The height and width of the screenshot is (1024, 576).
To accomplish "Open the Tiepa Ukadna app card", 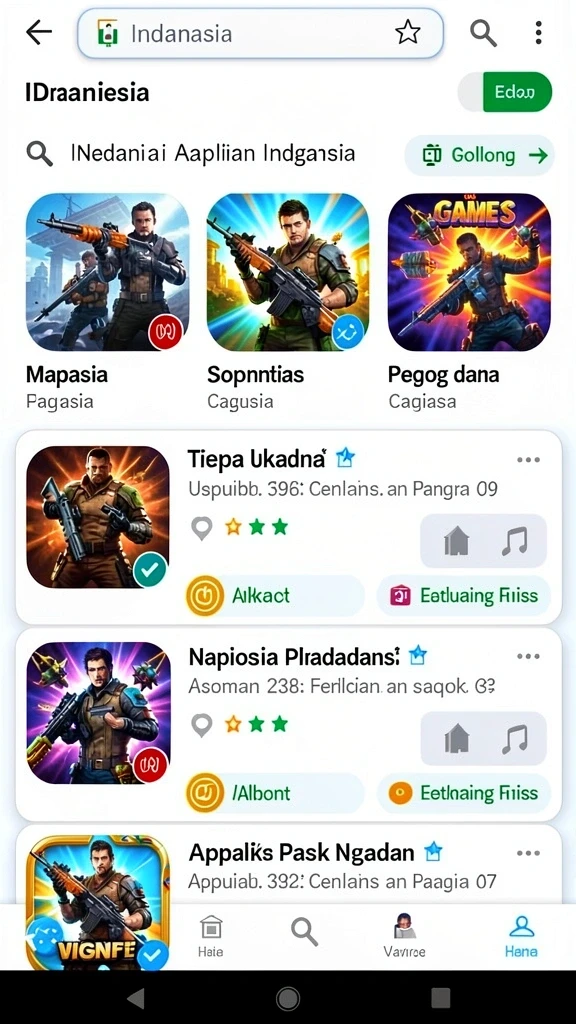I will [288, 527].
